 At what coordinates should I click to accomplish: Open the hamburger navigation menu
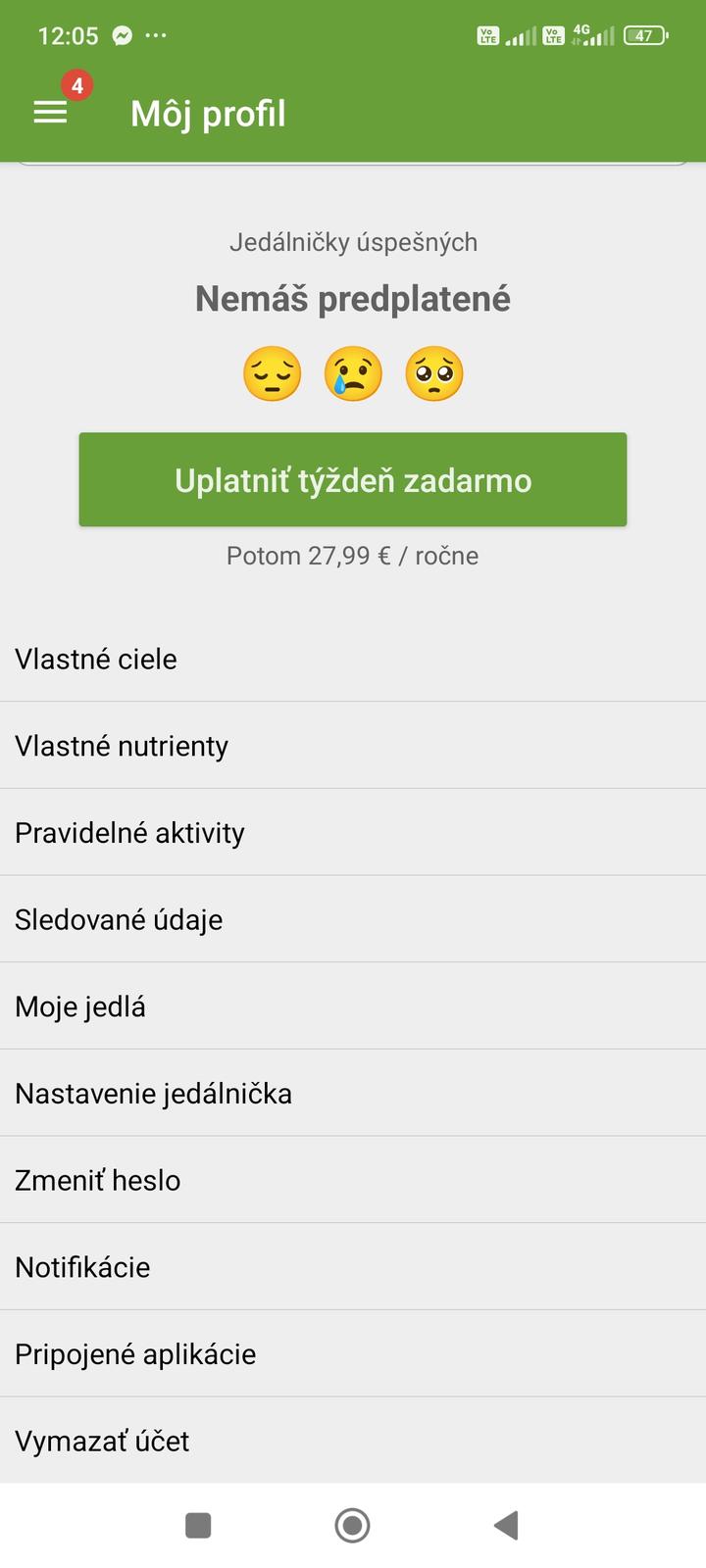coord(51,113)
